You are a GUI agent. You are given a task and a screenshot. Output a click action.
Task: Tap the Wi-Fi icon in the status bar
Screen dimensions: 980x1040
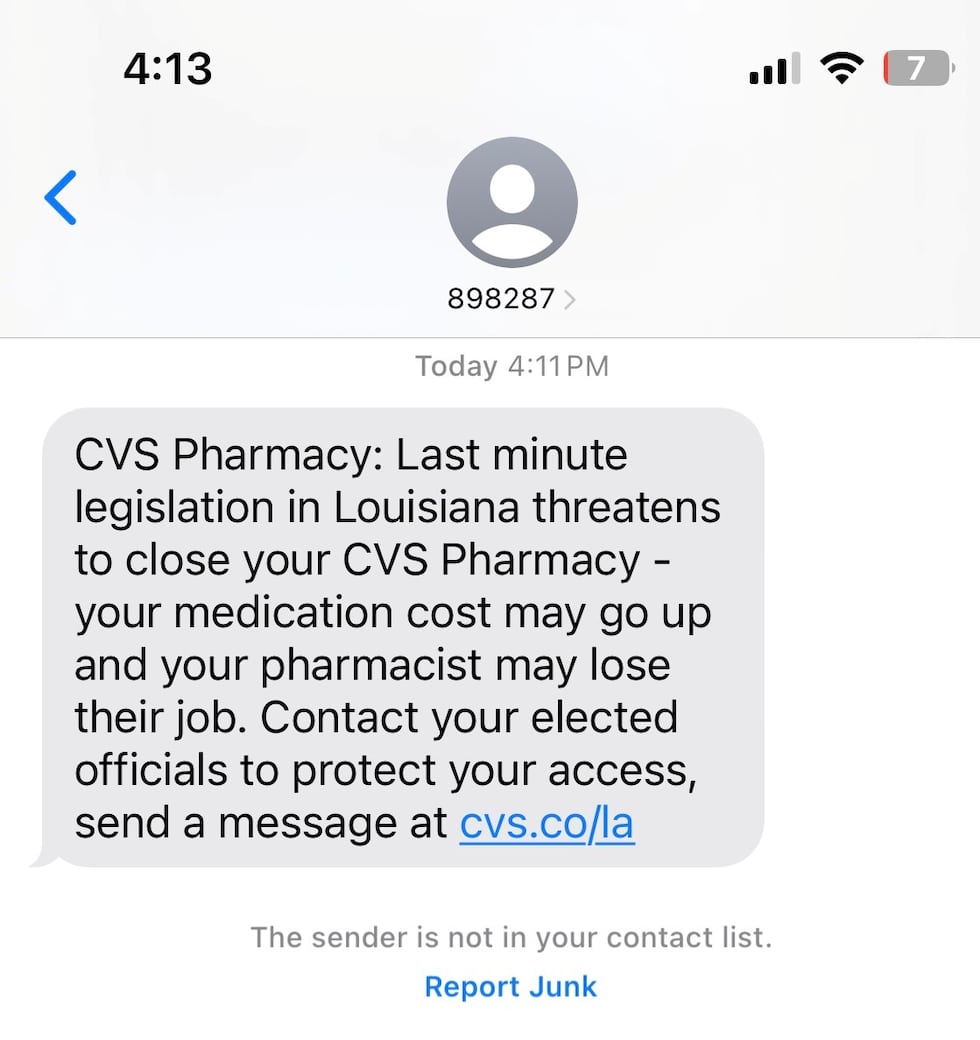click(843, 67)
